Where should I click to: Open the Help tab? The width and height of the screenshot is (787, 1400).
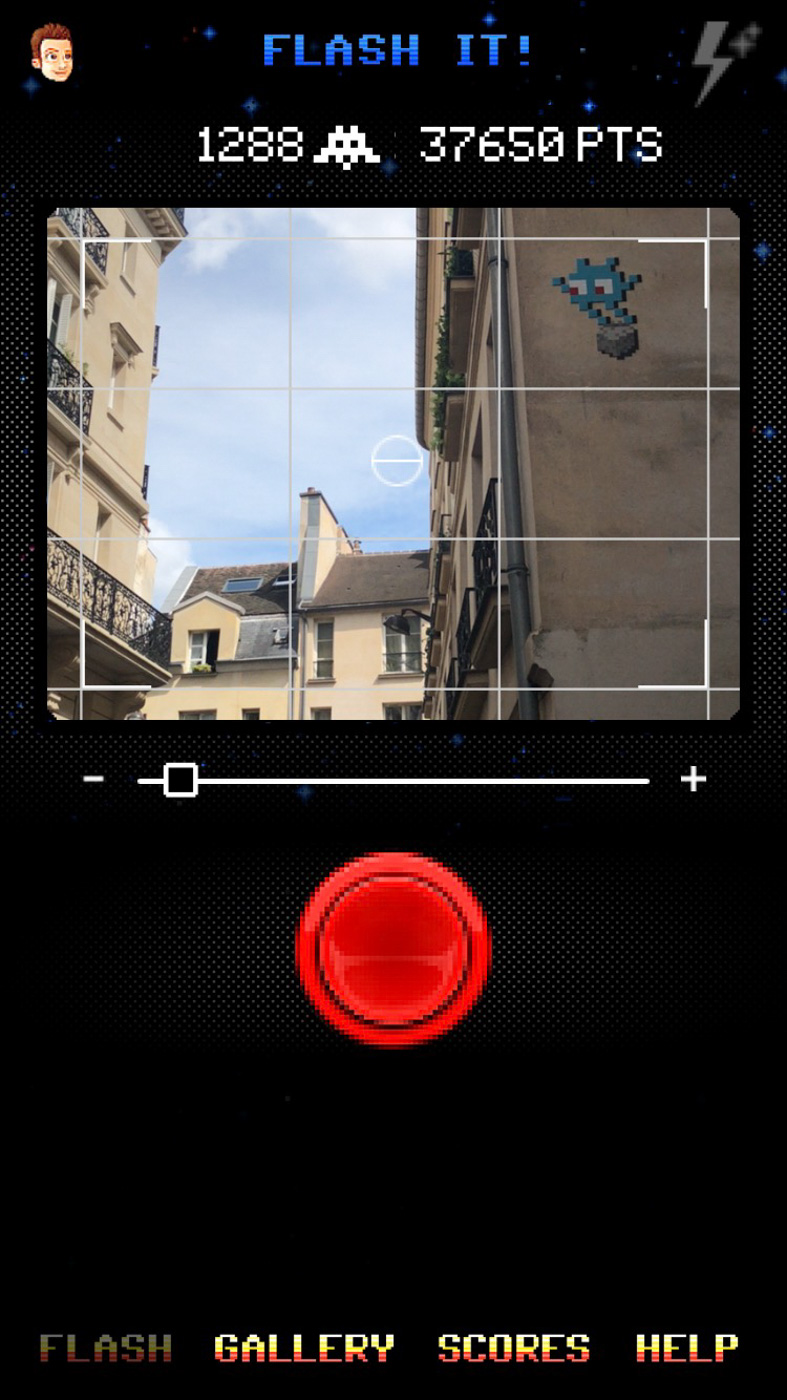pyautogui.click(x=687, y=1347)
